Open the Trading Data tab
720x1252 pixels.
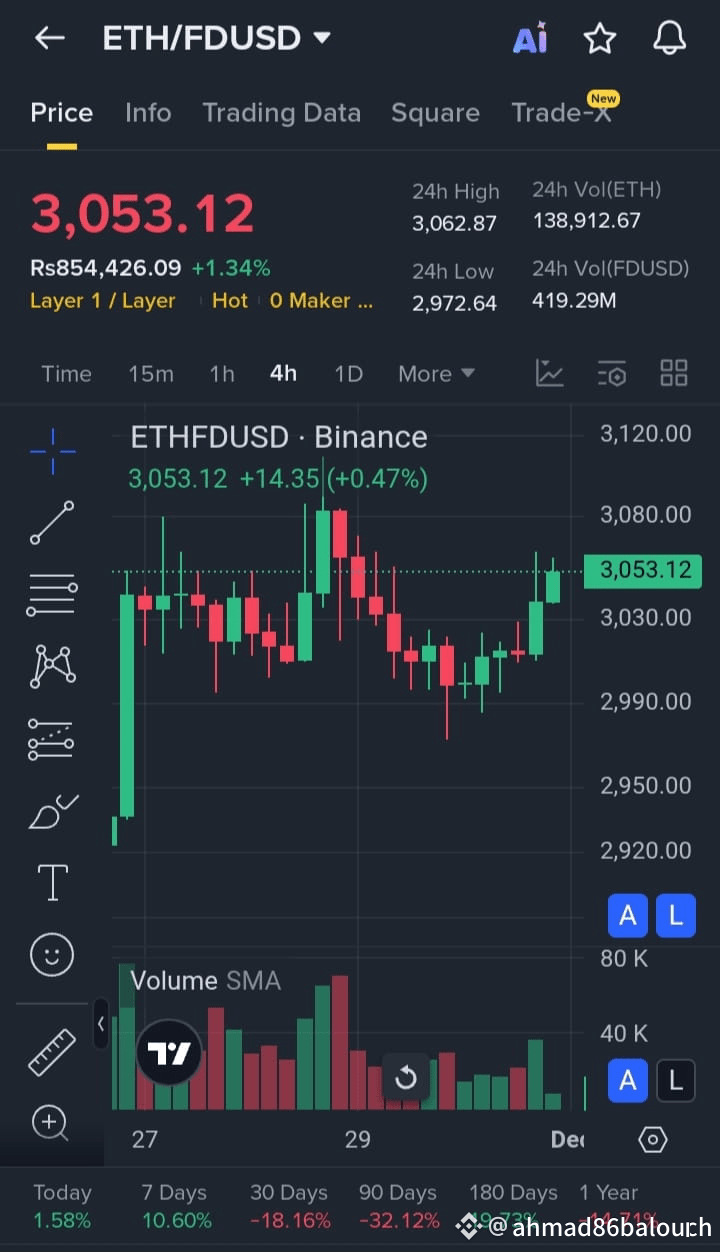(x=281, y=113)
